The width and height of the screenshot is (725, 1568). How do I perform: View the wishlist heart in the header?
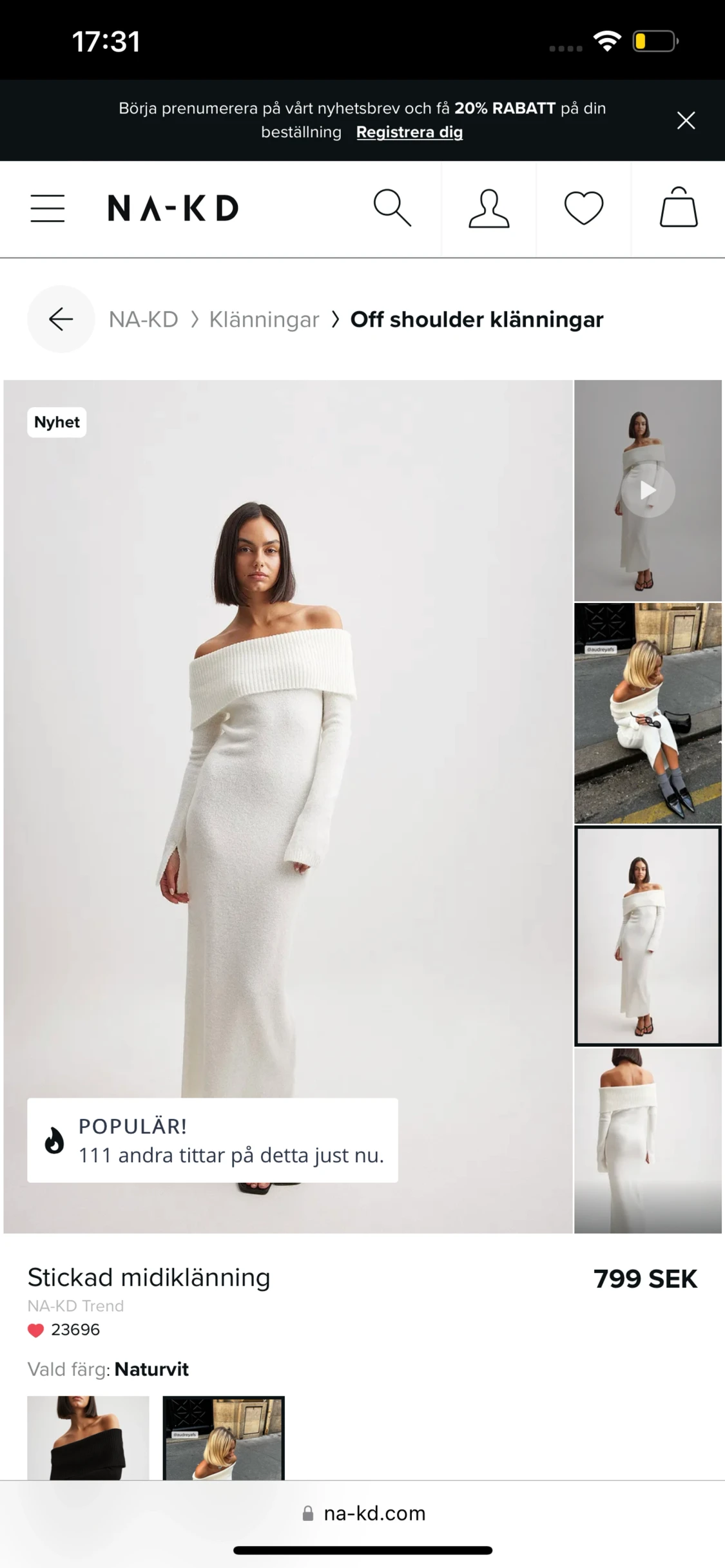click(x=583, y=209)
